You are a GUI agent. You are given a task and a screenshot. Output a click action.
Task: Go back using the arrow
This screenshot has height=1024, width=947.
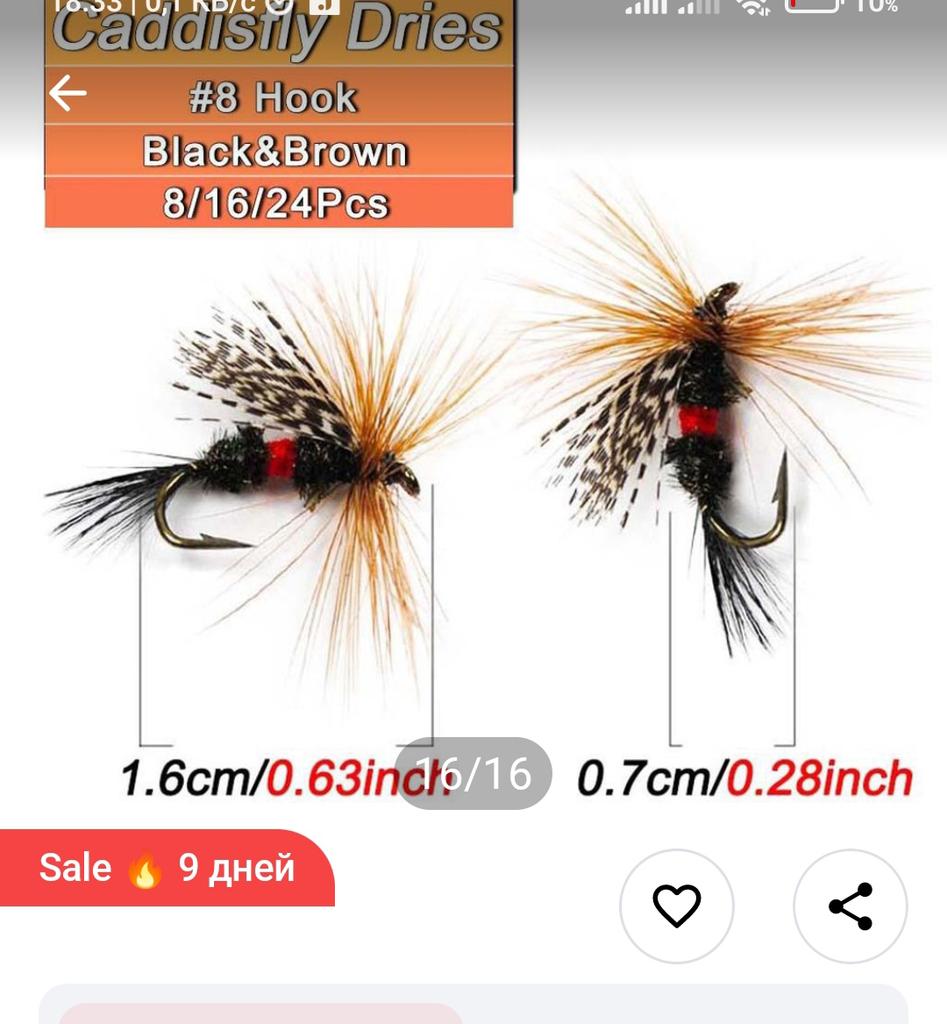point(68,94)
